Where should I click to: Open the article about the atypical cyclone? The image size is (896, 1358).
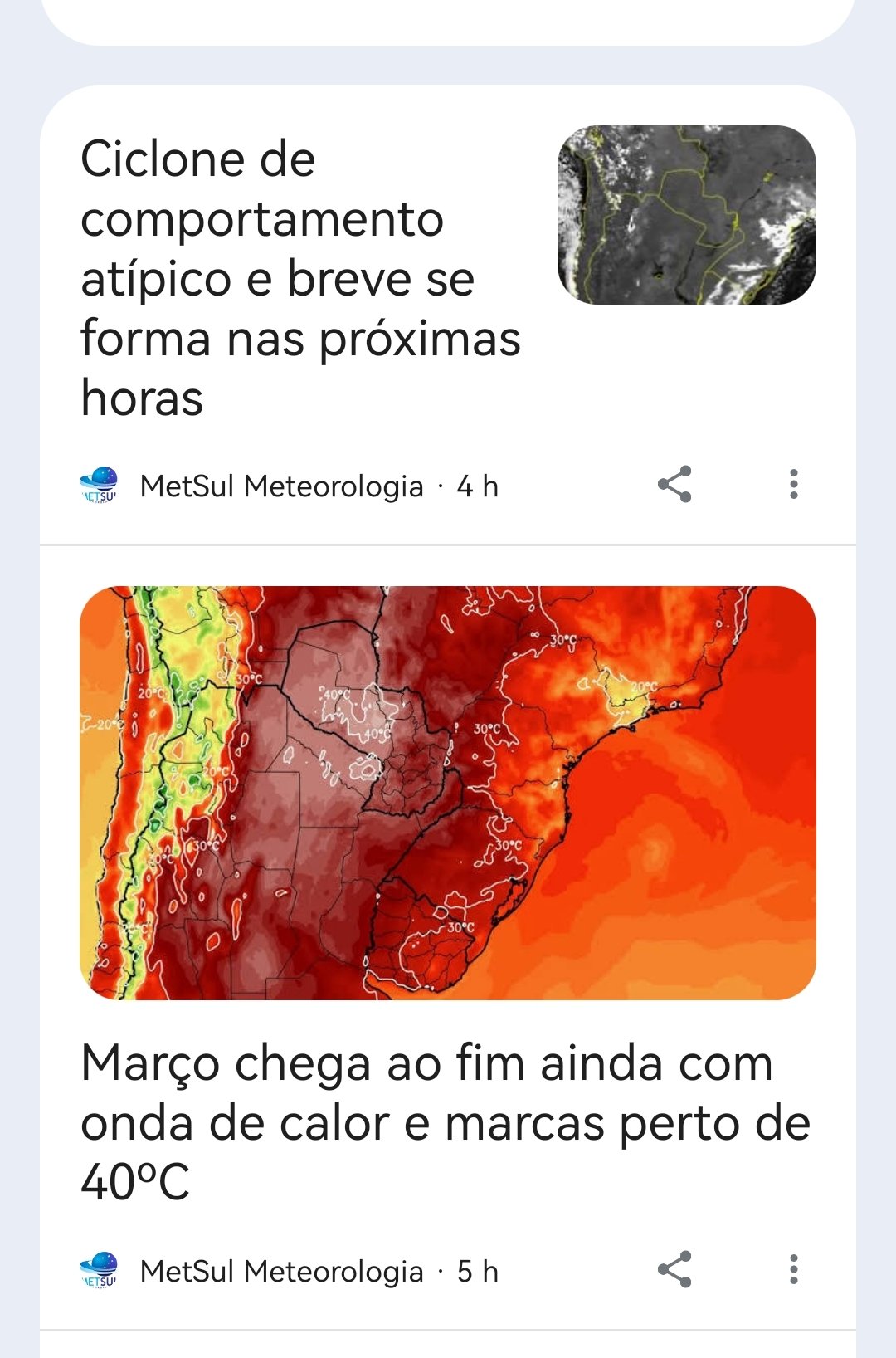[300, 278]
